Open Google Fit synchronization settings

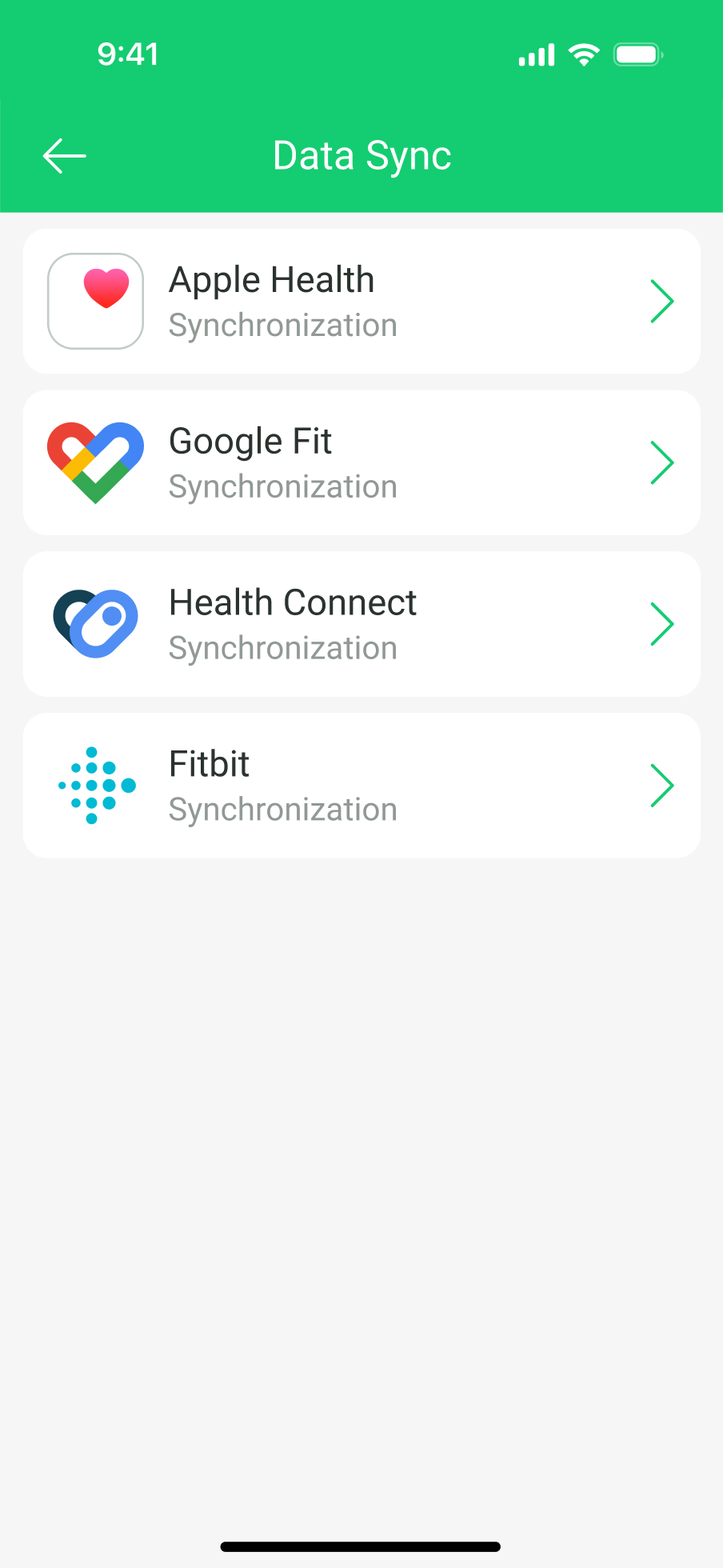(x=361, y=462)
